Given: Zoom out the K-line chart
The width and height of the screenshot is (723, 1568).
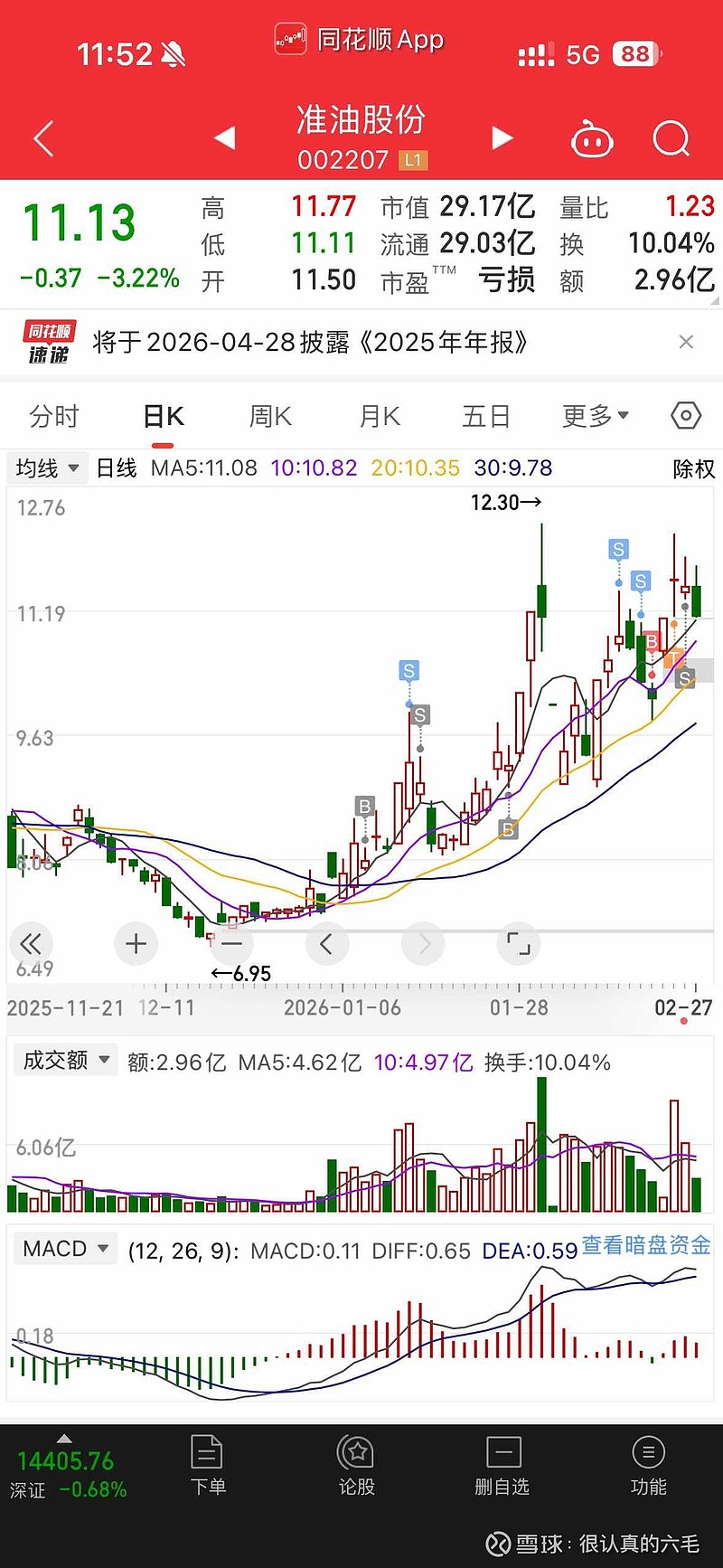Looking at the screenshot, I should (x=231, y=944).
